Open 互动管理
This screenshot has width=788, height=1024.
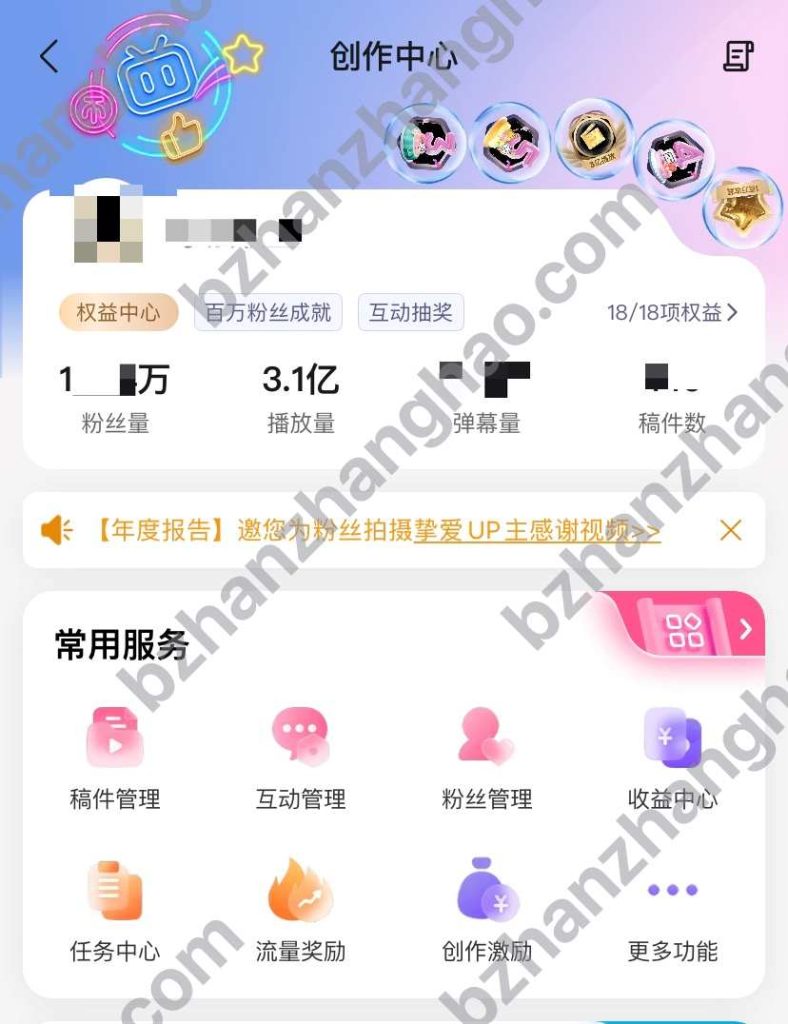click(x=301, y=758)
